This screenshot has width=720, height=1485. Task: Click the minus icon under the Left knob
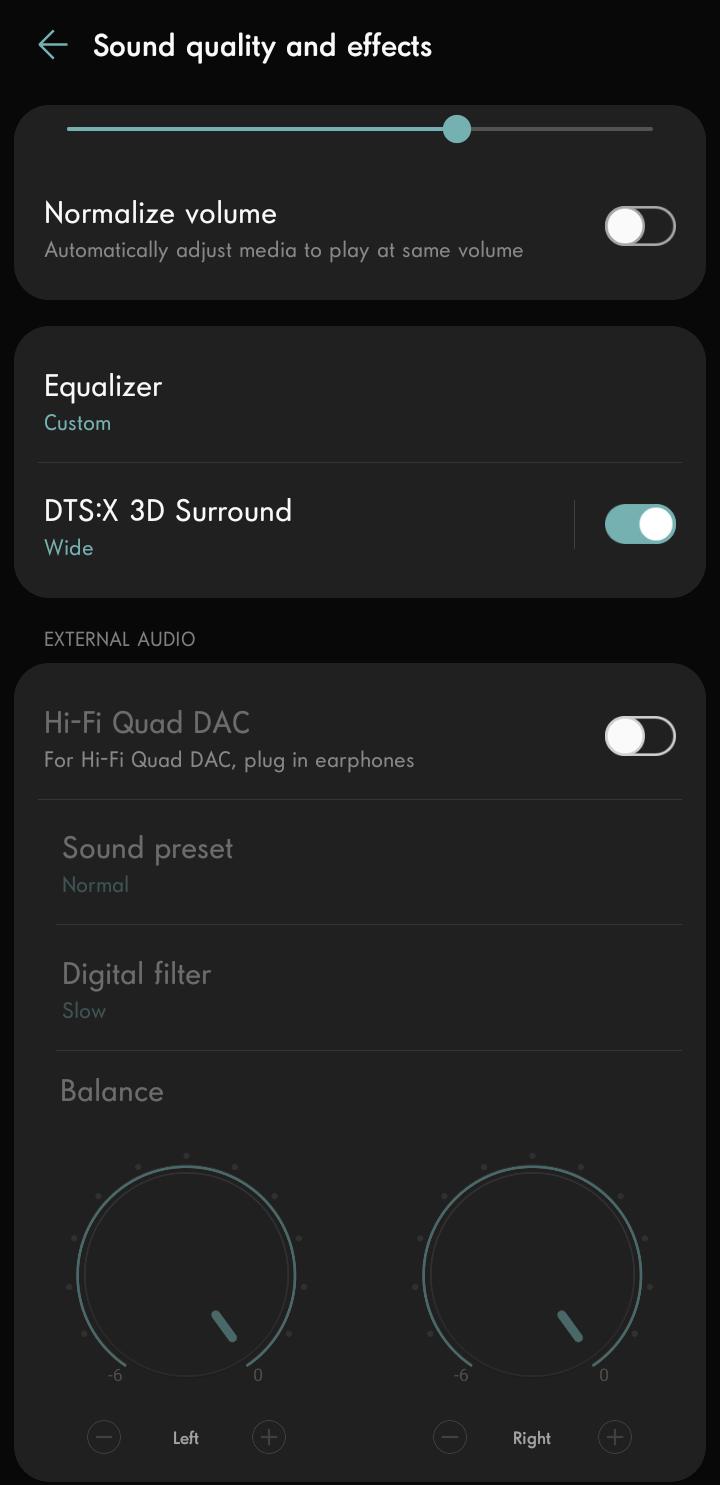point(104,1437)
